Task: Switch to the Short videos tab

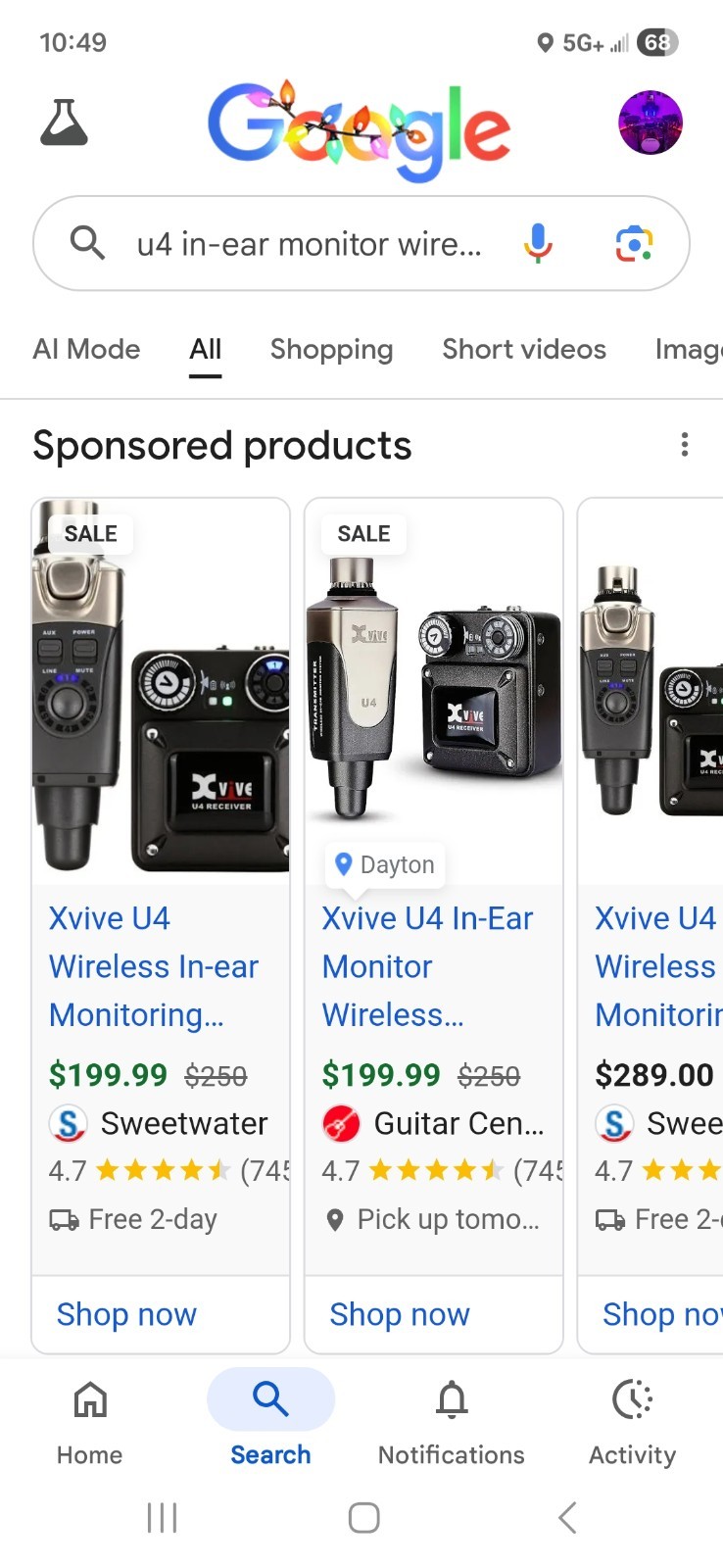Action: pos(523,349)
